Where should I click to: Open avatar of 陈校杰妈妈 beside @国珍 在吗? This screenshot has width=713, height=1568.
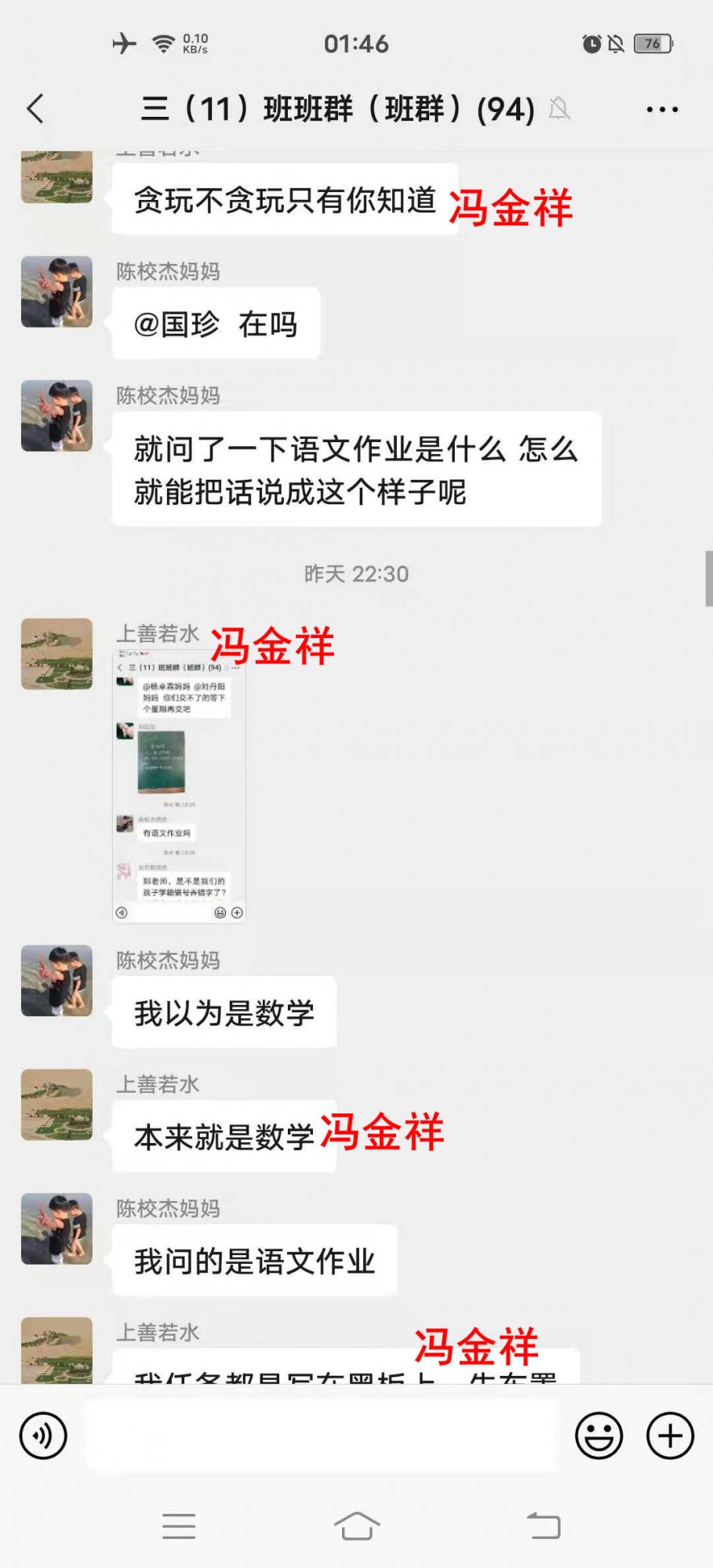56,292
